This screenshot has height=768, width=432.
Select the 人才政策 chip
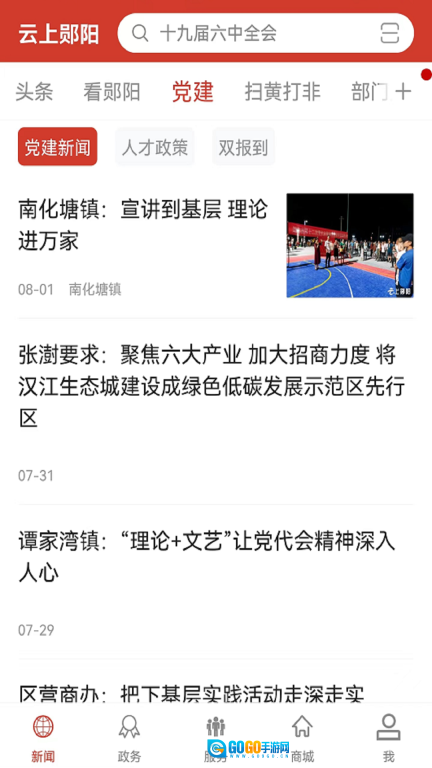click(x=155, y=147)
